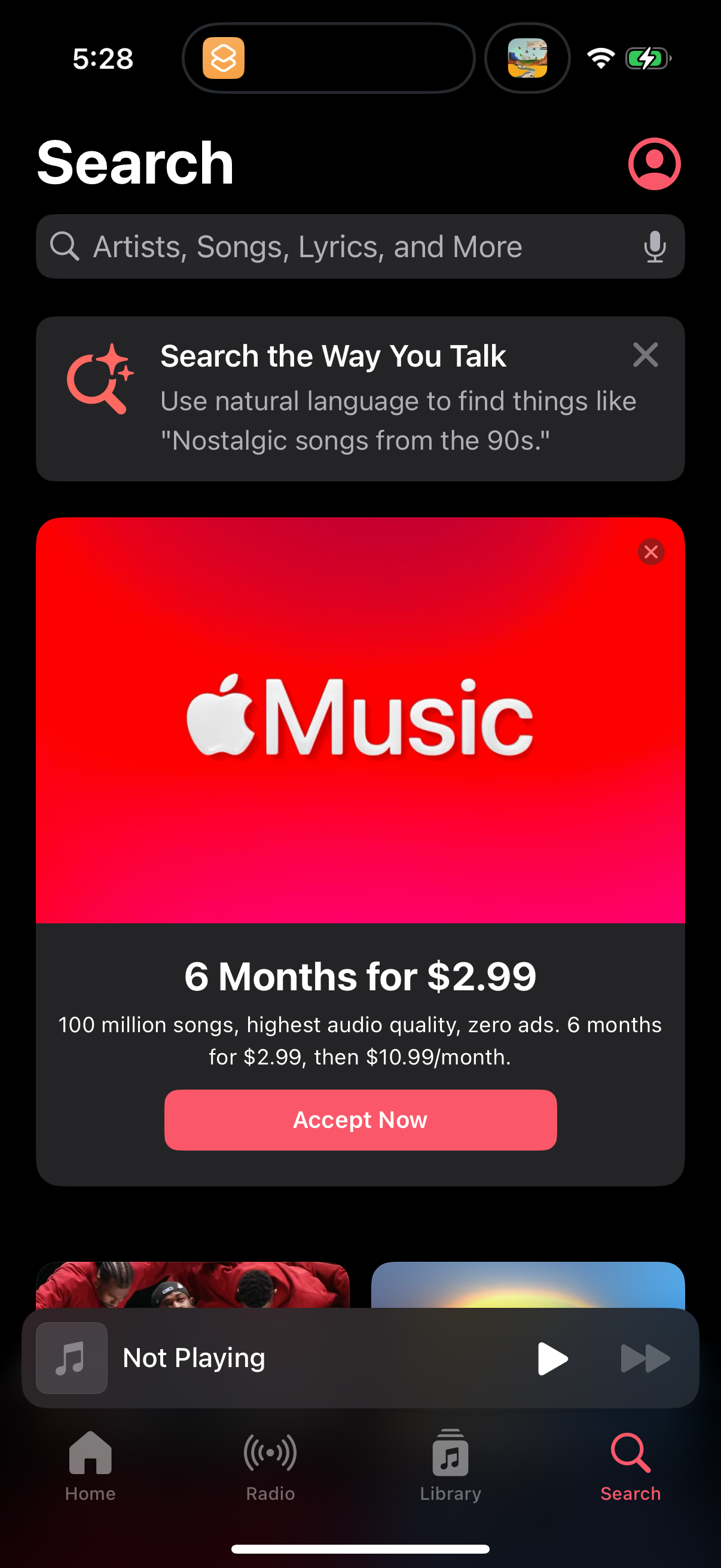This screenshot has height=1568, width=721.
Task: Tap the skip forward control
Action: point(644,1358)
